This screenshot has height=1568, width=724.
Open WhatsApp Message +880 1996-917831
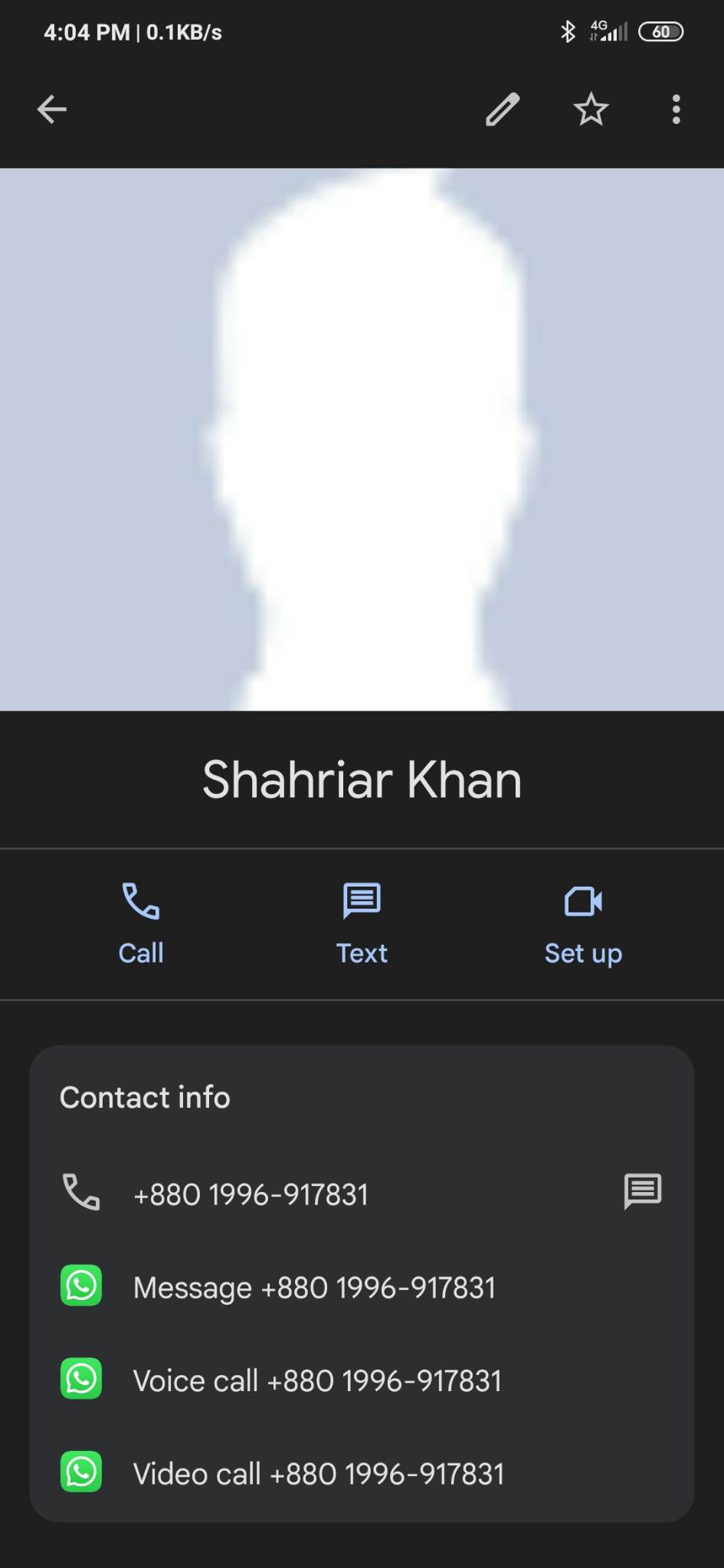pyautogui.click(x=362, y=1287)
